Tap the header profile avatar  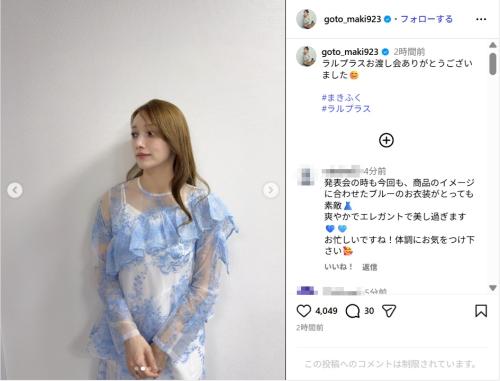(306, 19)
